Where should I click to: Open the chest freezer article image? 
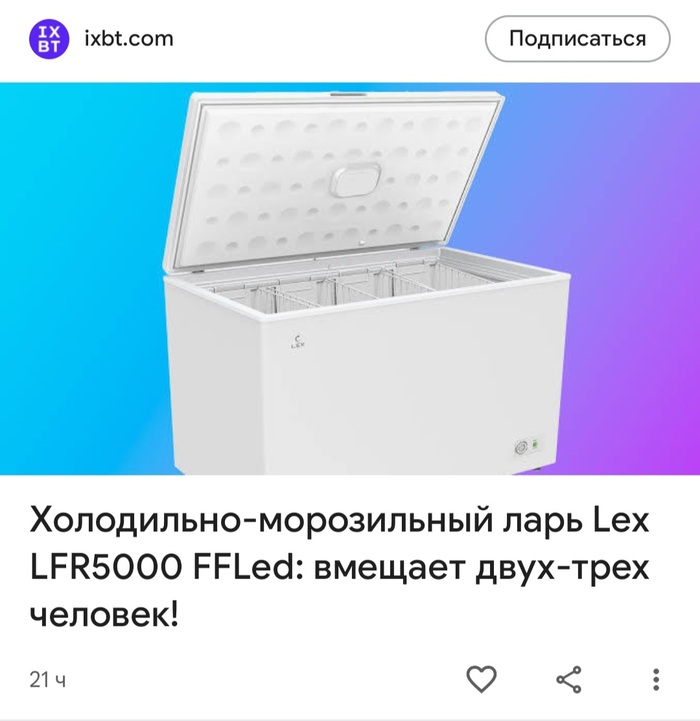(350, 278)
